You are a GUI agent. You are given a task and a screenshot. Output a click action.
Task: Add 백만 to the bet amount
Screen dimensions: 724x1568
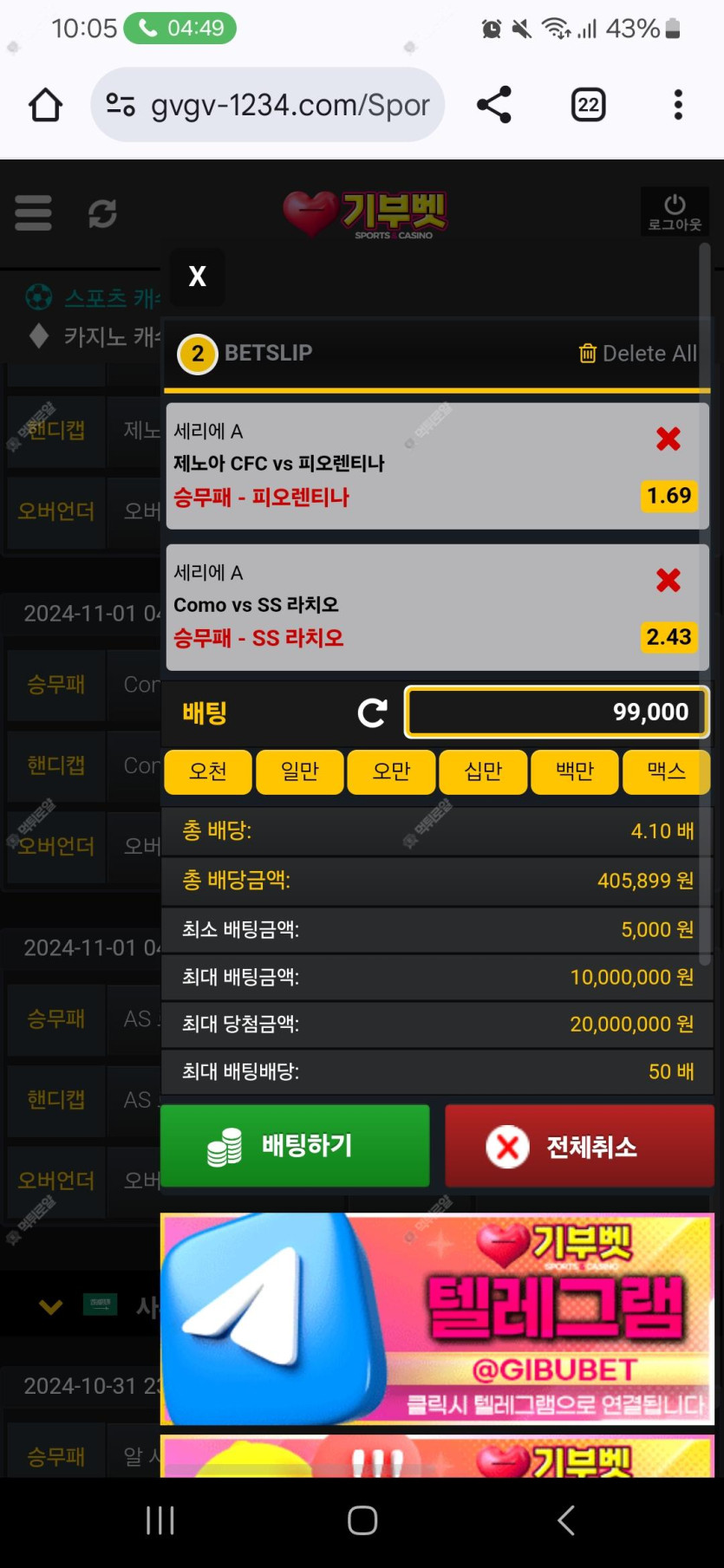pos(575,771)
